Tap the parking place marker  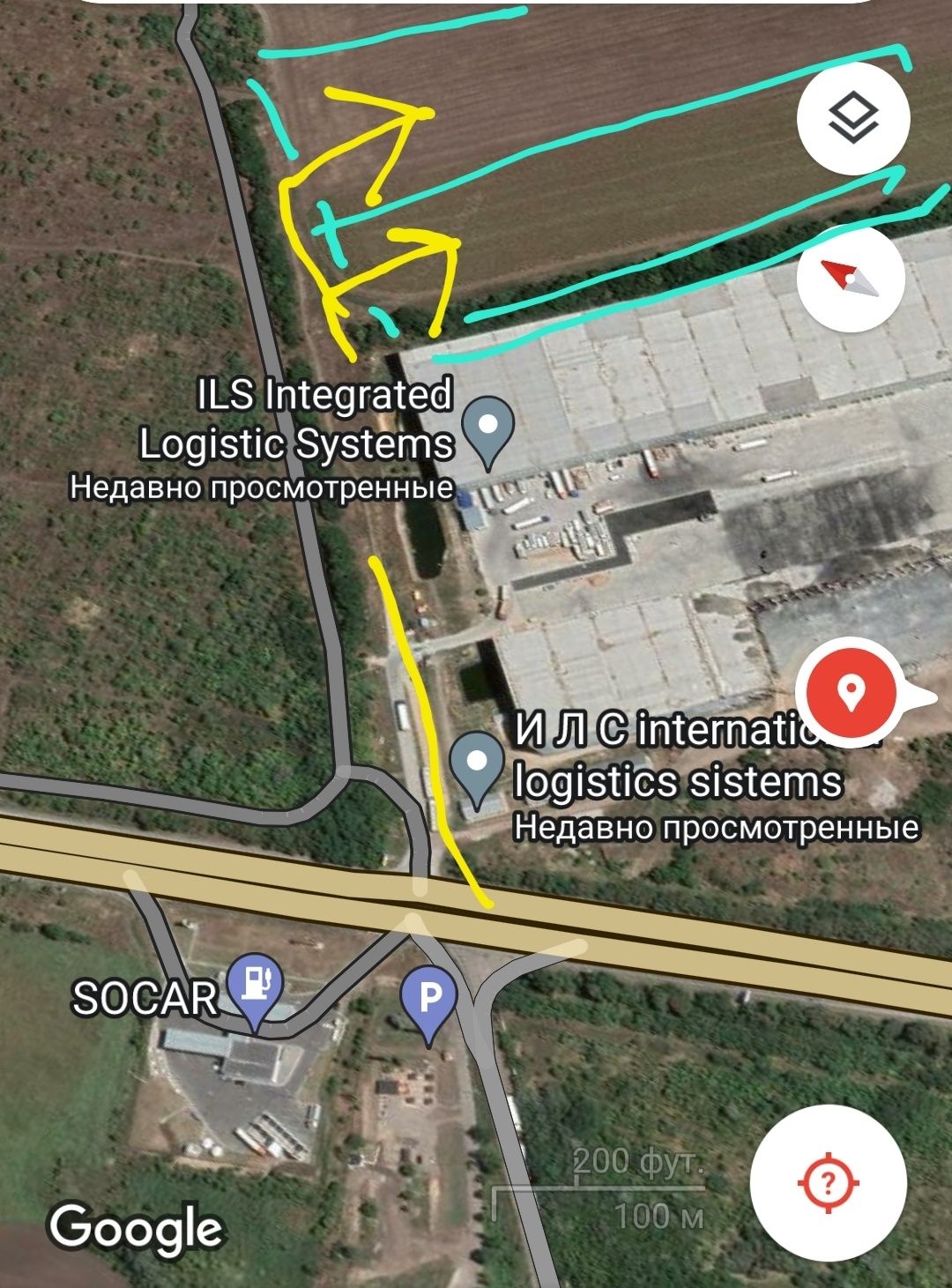[428, 1001]
